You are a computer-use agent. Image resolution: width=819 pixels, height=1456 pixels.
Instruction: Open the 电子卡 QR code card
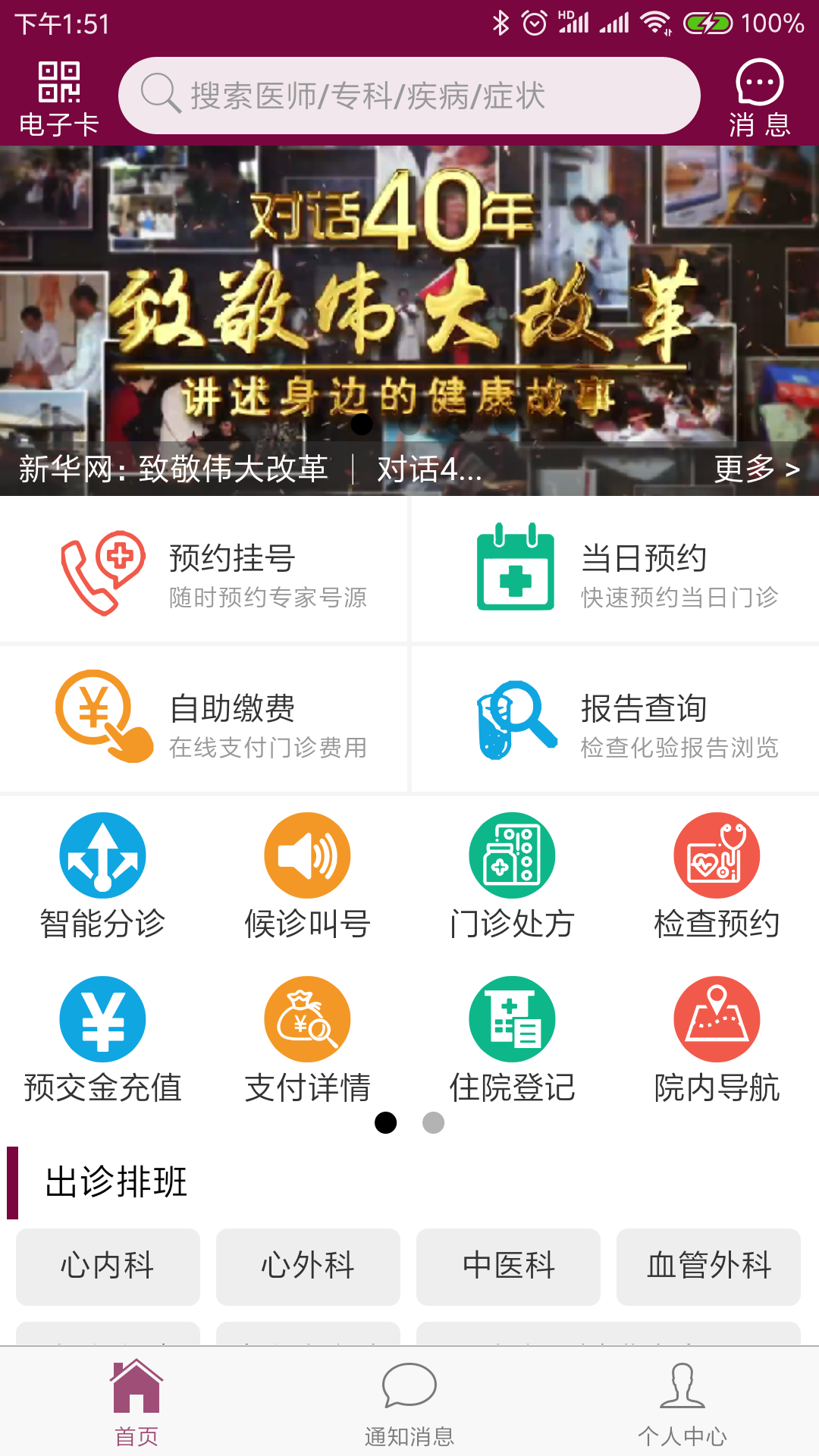pyautogui.click(x=59, y=98)
